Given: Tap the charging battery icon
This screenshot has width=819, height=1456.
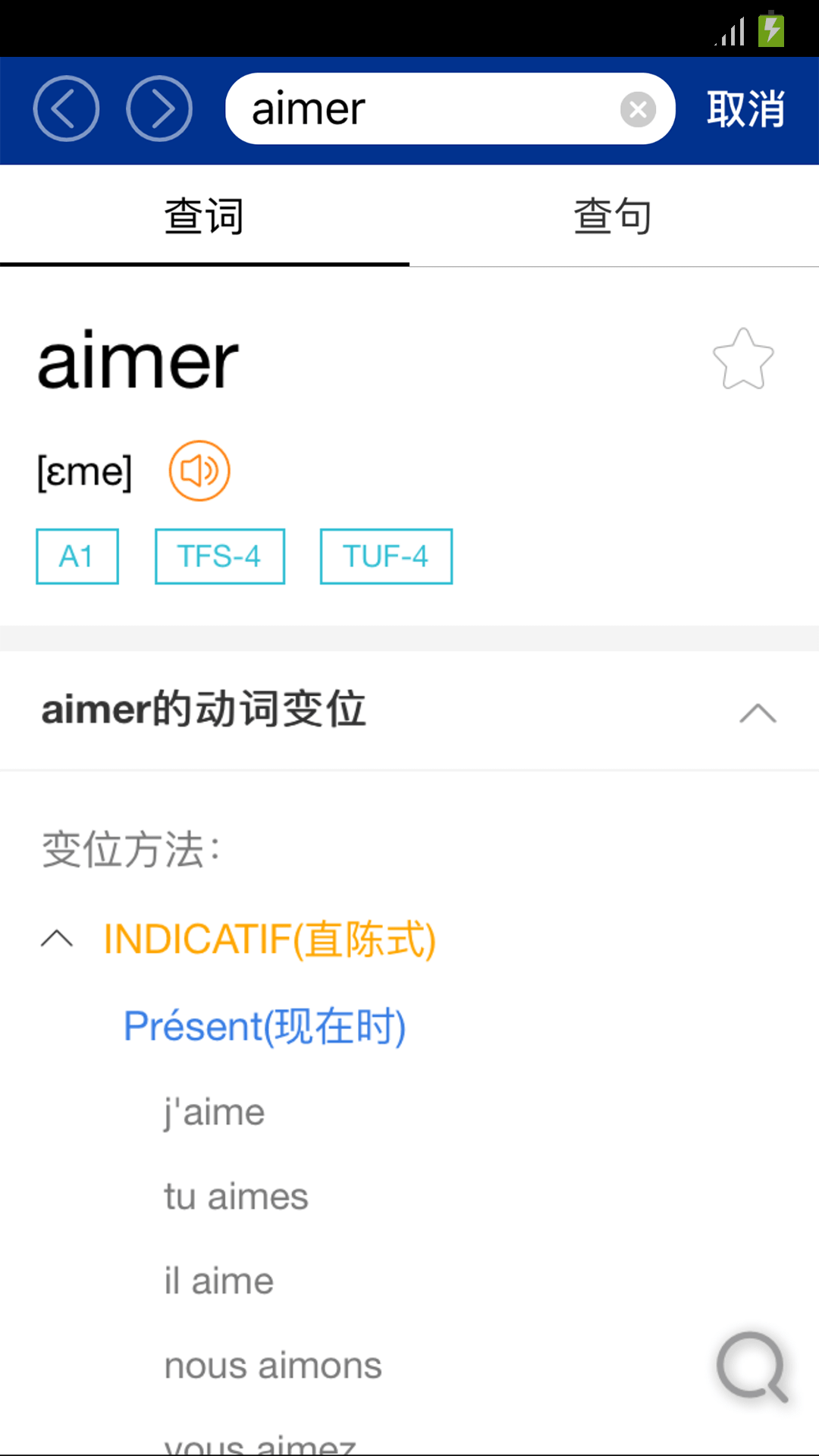Looking at the screenshot, I should pyautogui.click(x=772, y=29).
